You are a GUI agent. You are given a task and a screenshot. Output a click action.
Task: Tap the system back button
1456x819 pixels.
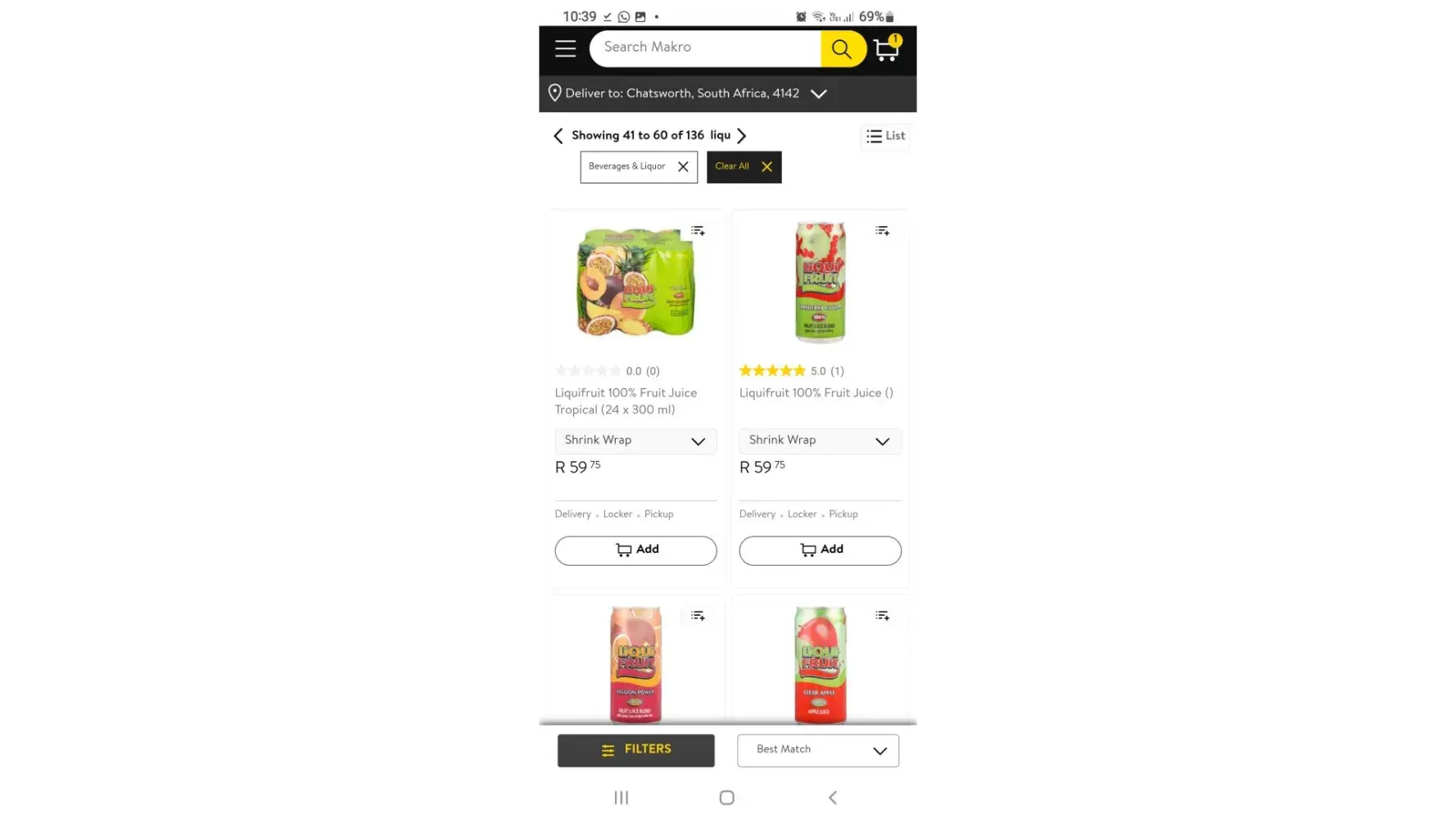coord(833,798)
